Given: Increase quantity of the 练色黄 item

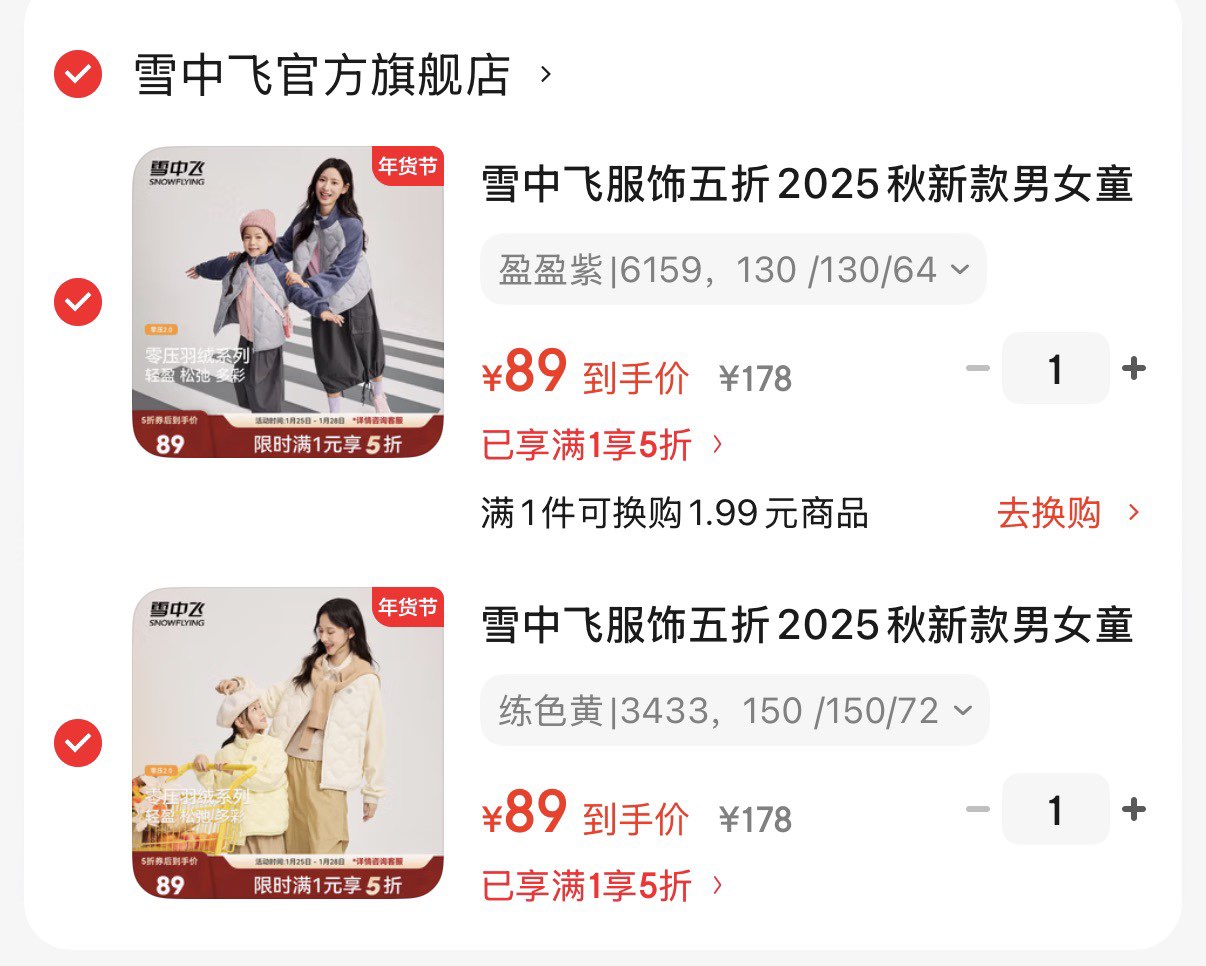Looking at the screenshot, I should pyautogui.click(x=1133, y=810).
